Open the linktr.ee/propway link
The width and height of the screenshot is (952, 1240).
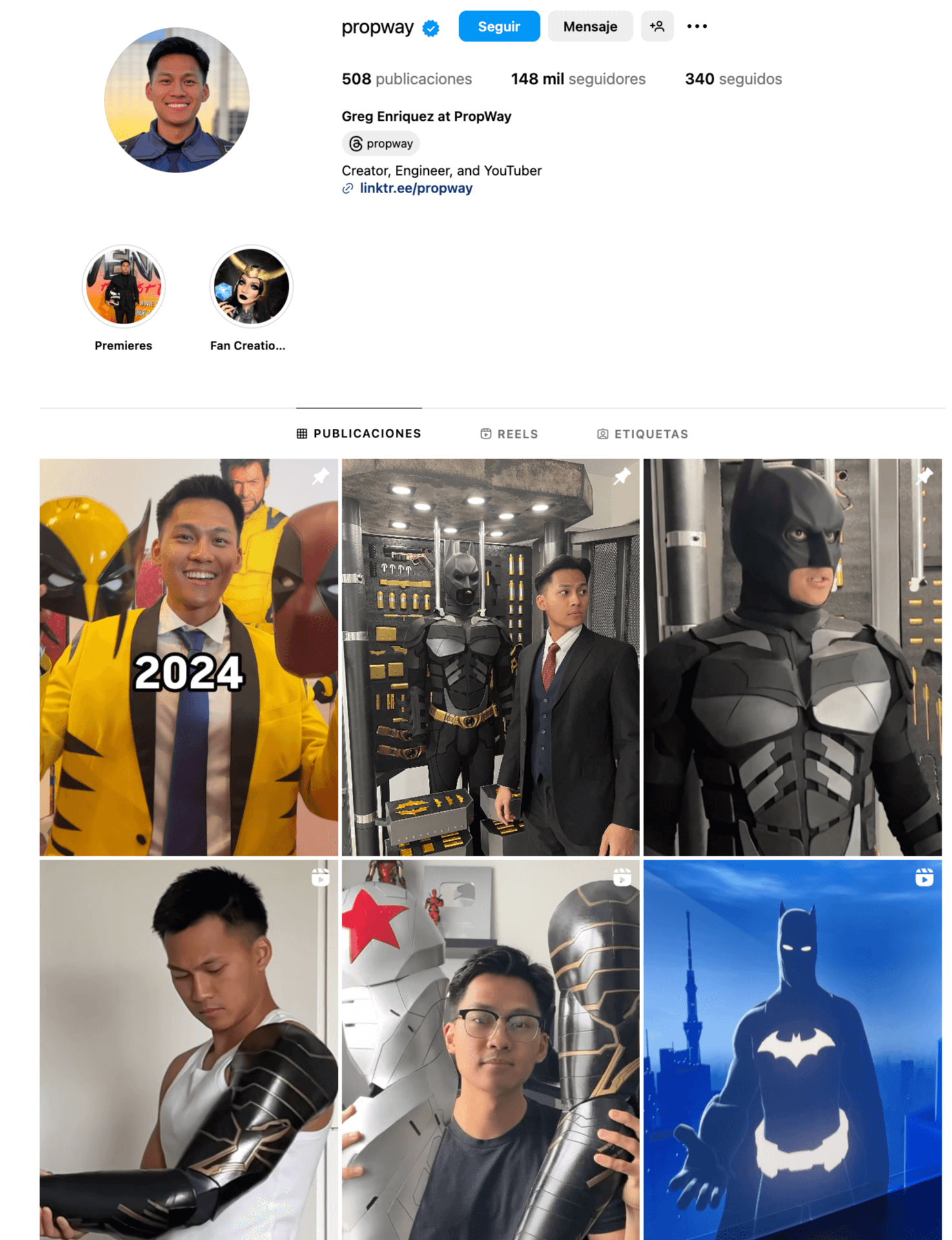pos(416,189)
